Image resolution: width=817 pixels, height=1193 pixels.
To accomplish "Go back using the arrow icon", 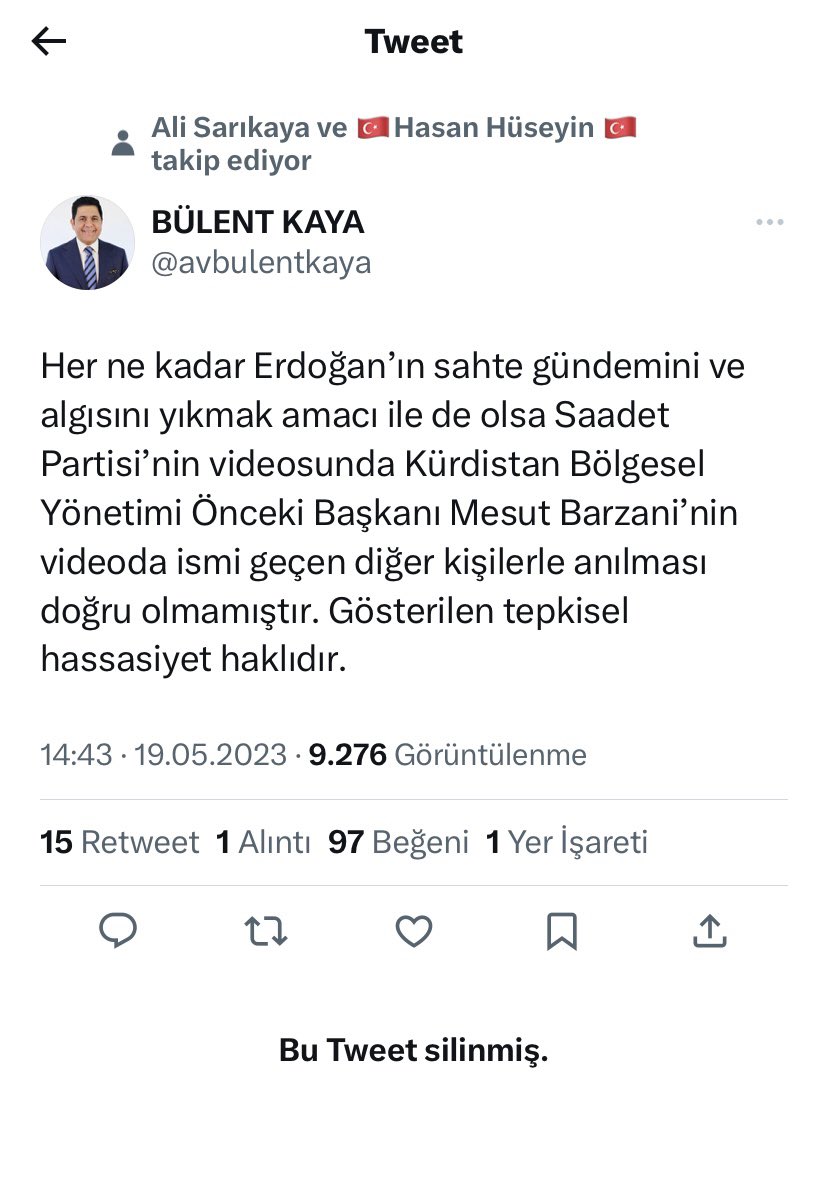I will pyautogui.click(x=48, y=41).
